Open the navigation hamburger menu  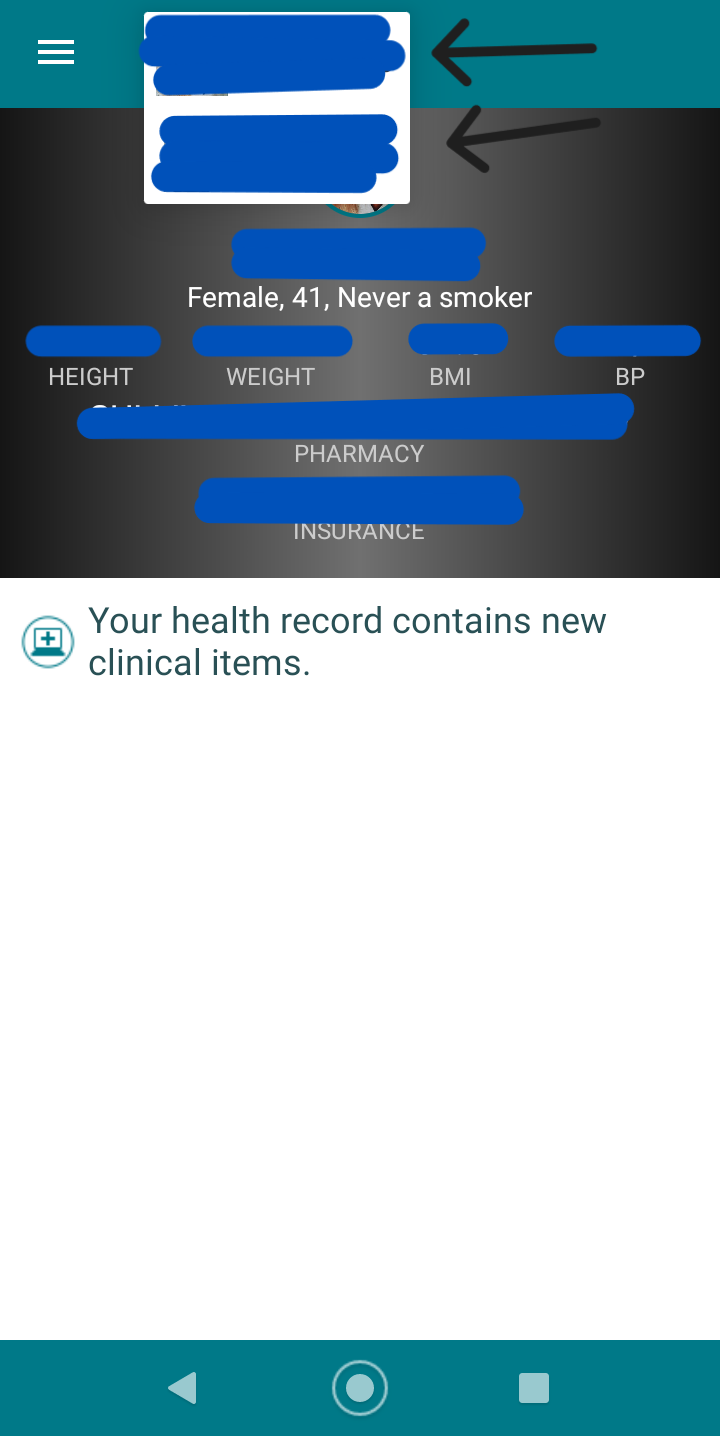tap(55, 52)
